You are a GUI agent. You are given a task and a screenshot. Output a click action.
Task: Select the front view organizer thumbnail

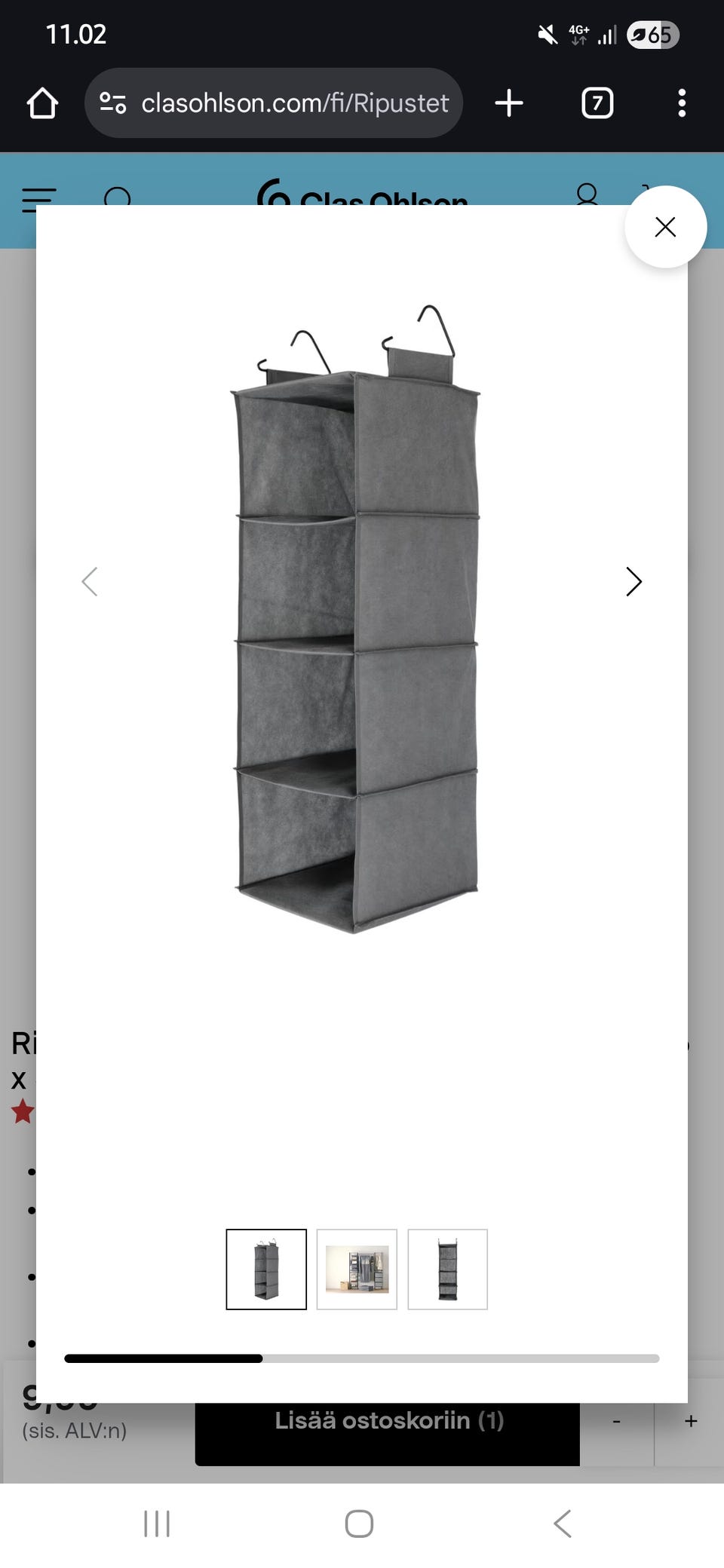[x=447, y=1269]
